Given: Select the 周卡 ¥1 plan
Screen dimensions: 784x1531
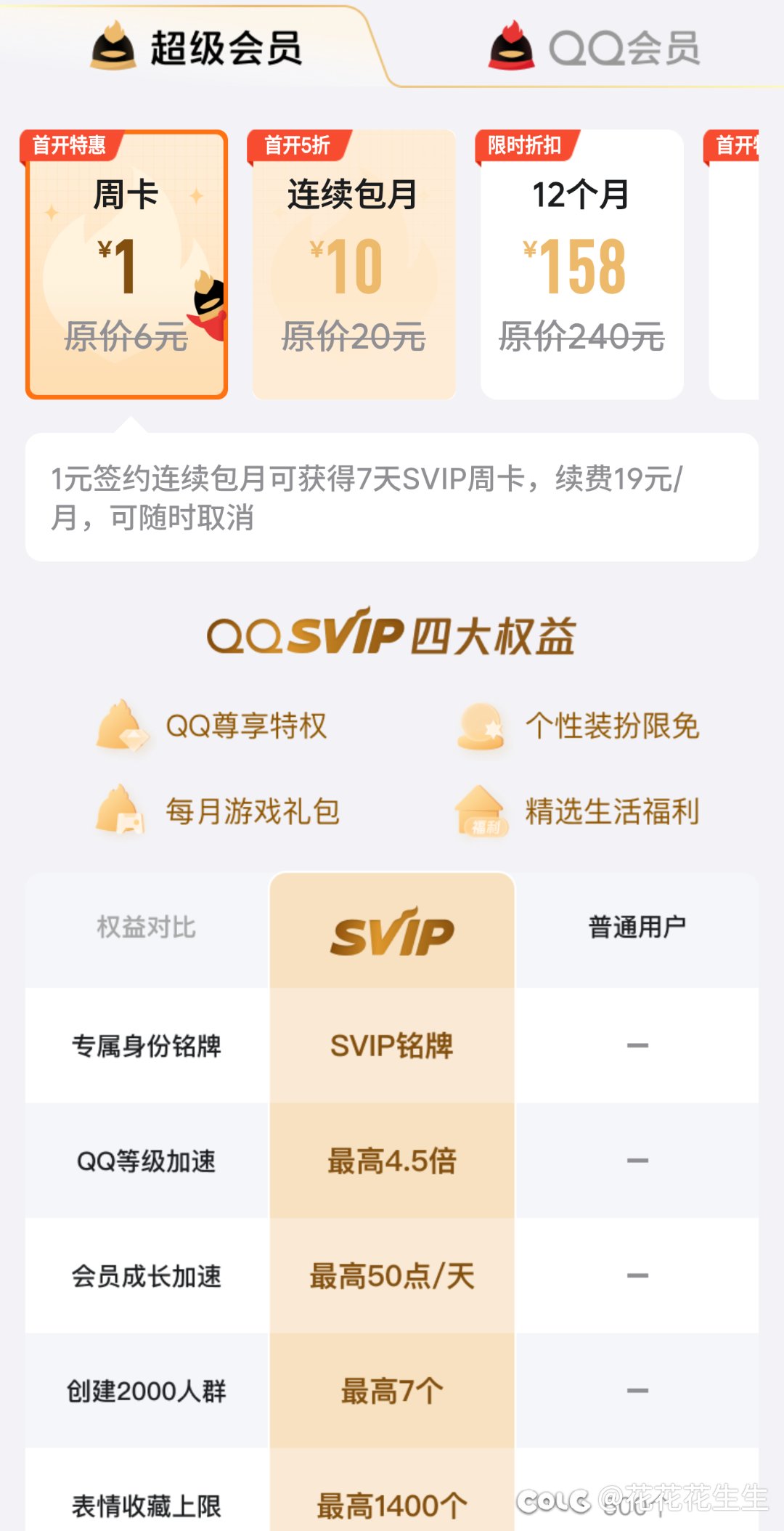Looking at the screenshot, I should pyautogui.click(x=126, y=265).
